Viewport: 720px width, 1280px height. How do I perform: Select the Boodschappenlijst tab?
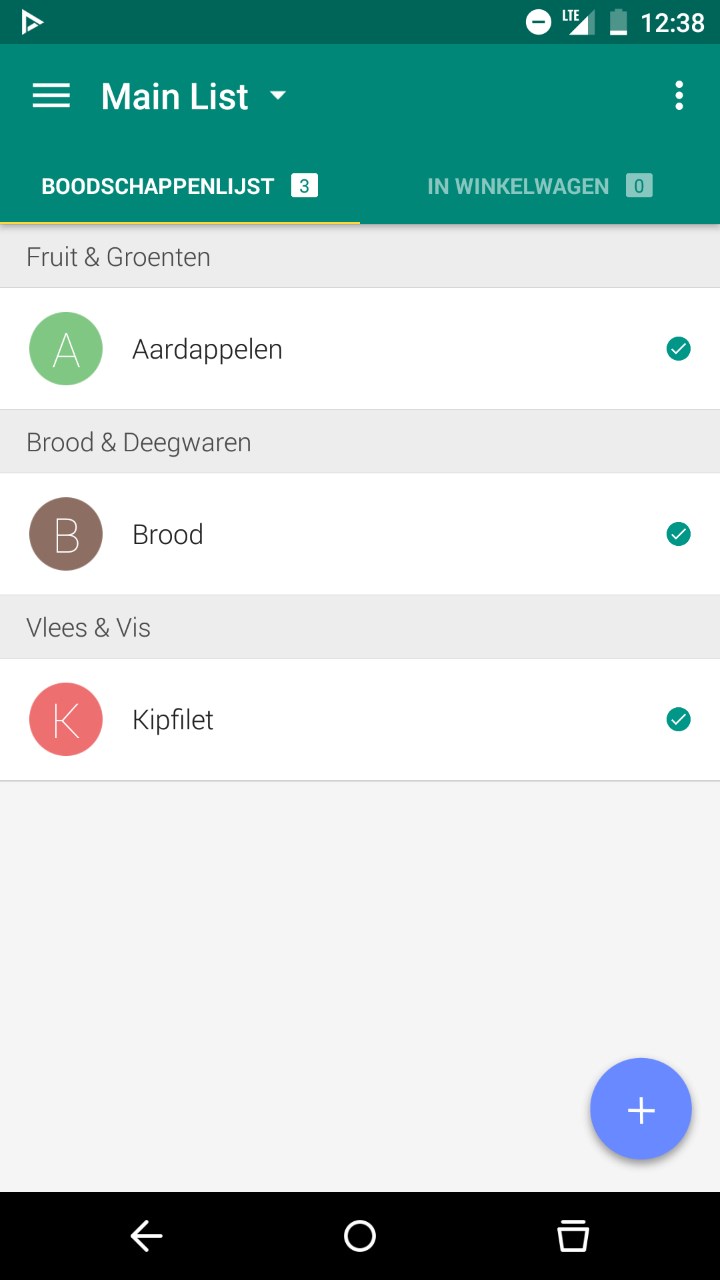180,186
